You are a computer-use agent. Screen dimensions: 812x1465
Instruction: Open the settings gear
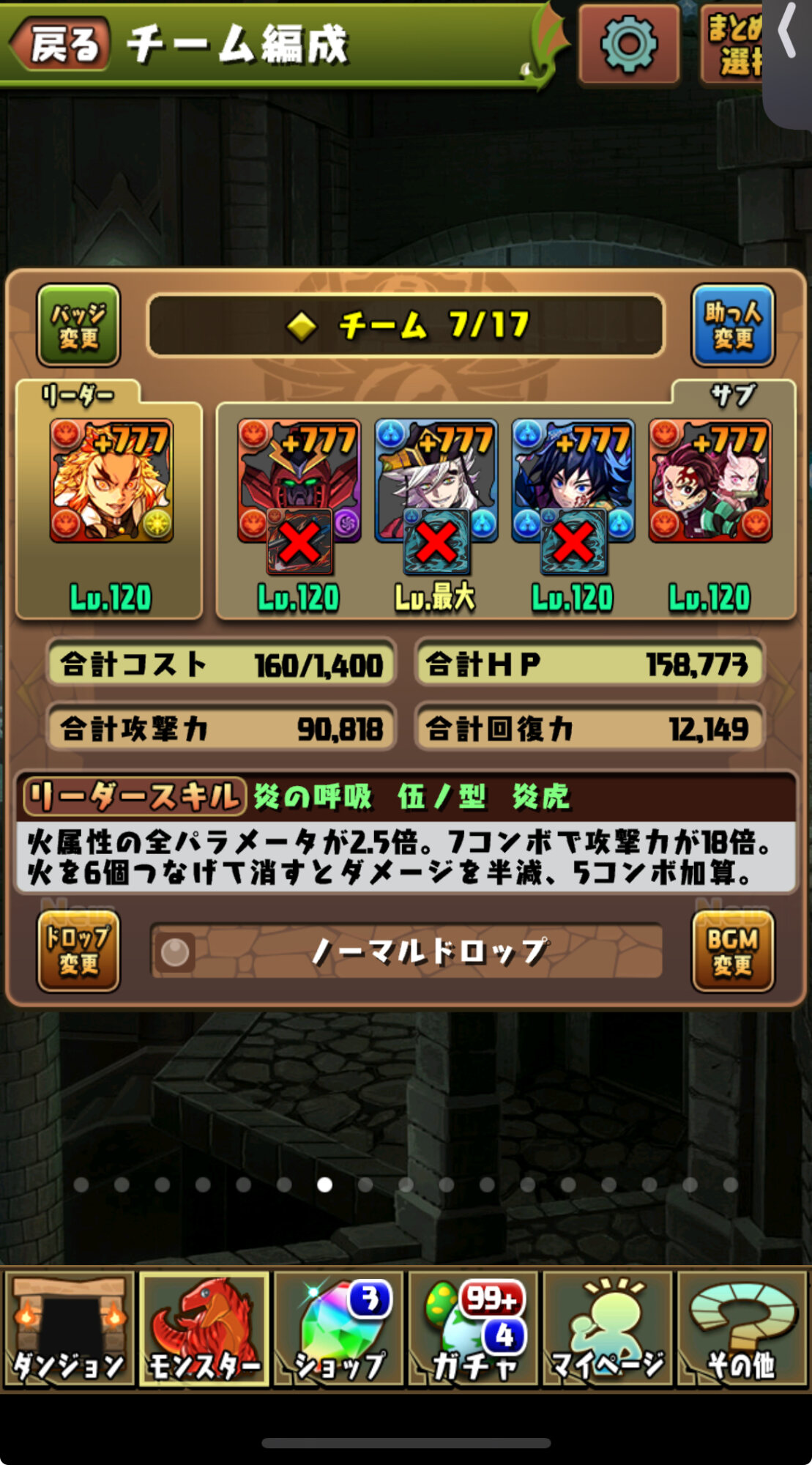coord(628,44)
